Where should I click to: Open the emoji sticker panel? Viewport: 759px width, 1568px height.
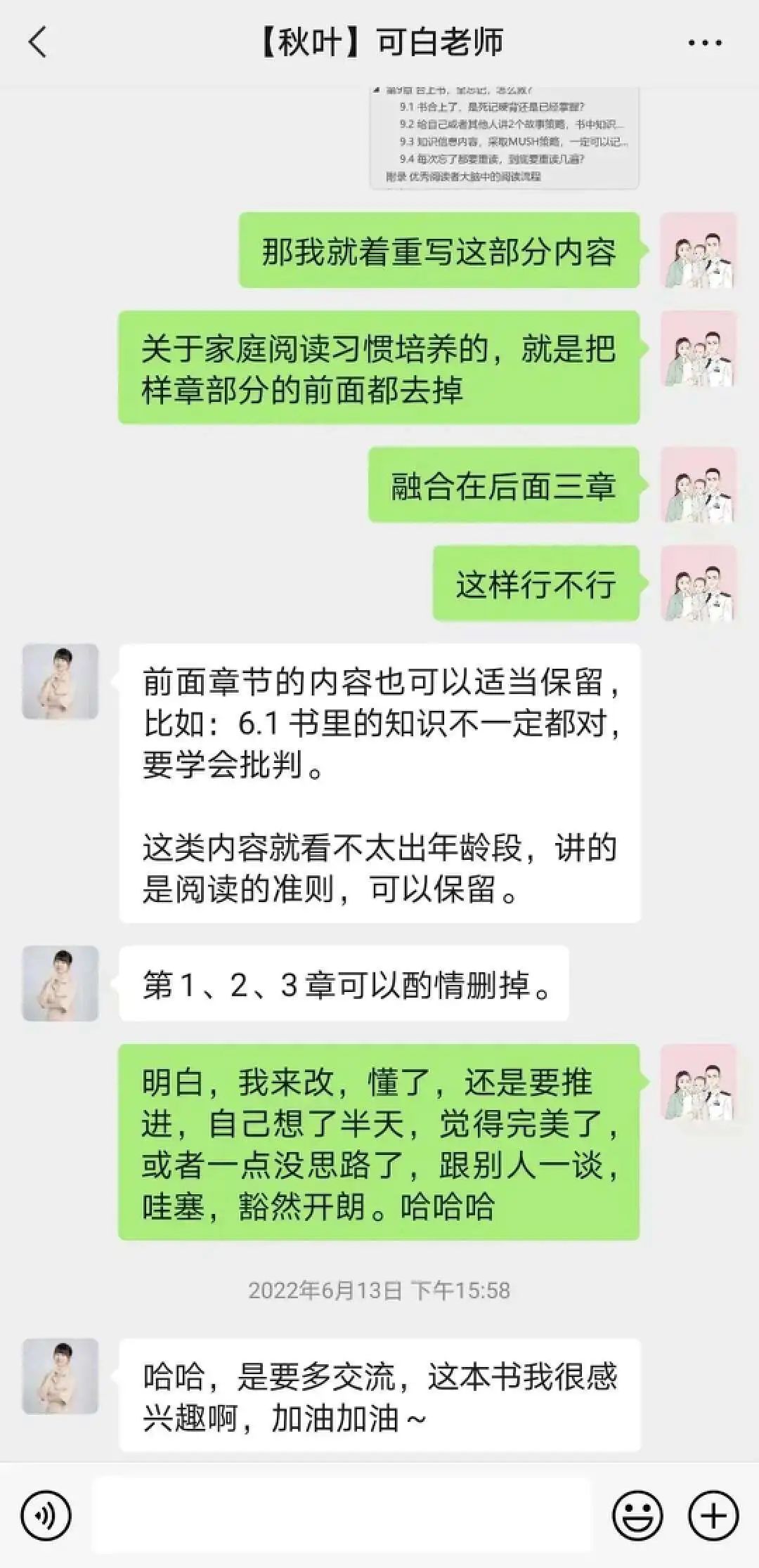point(637,1516)
